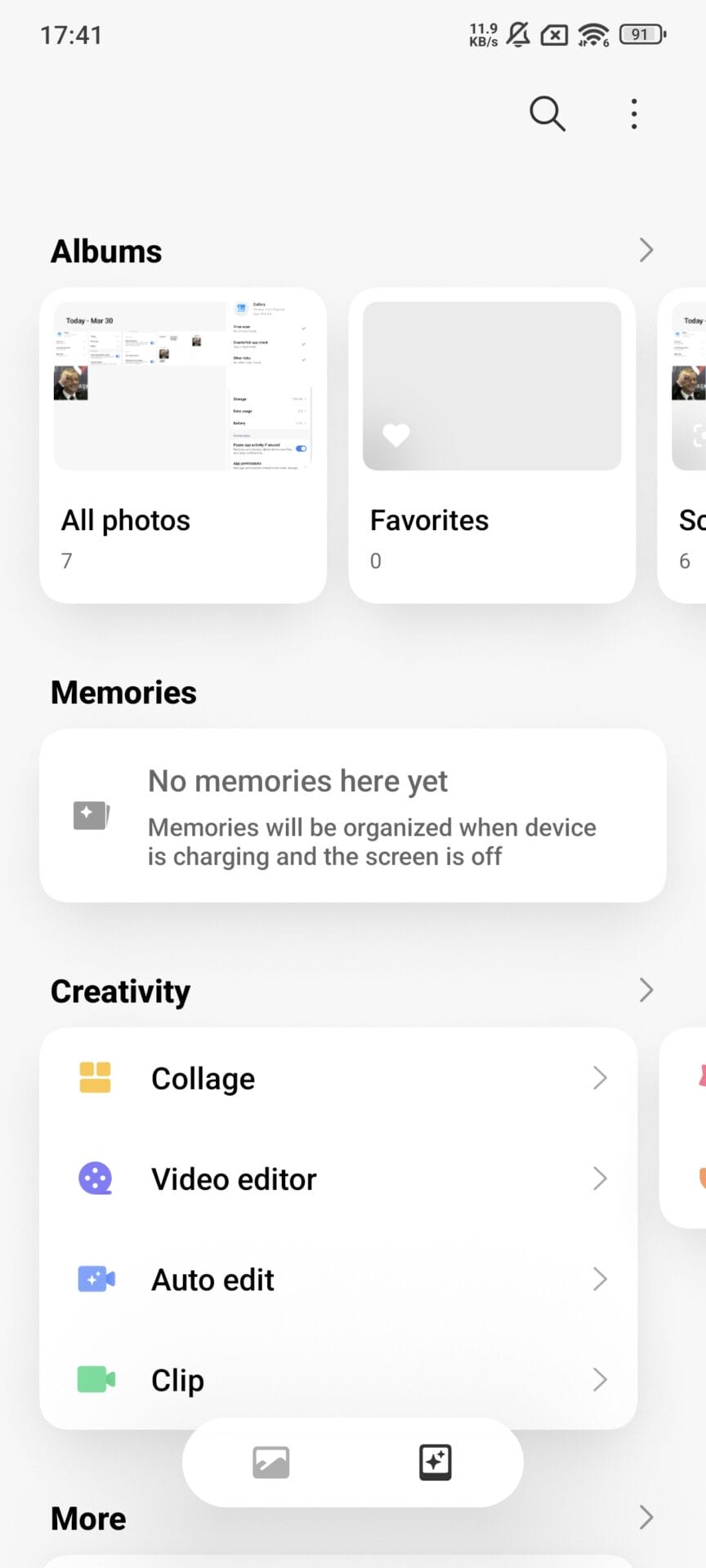
Task: Expand the Creativity section chevron
Action: pyautogui.click(x=646, y=990)
